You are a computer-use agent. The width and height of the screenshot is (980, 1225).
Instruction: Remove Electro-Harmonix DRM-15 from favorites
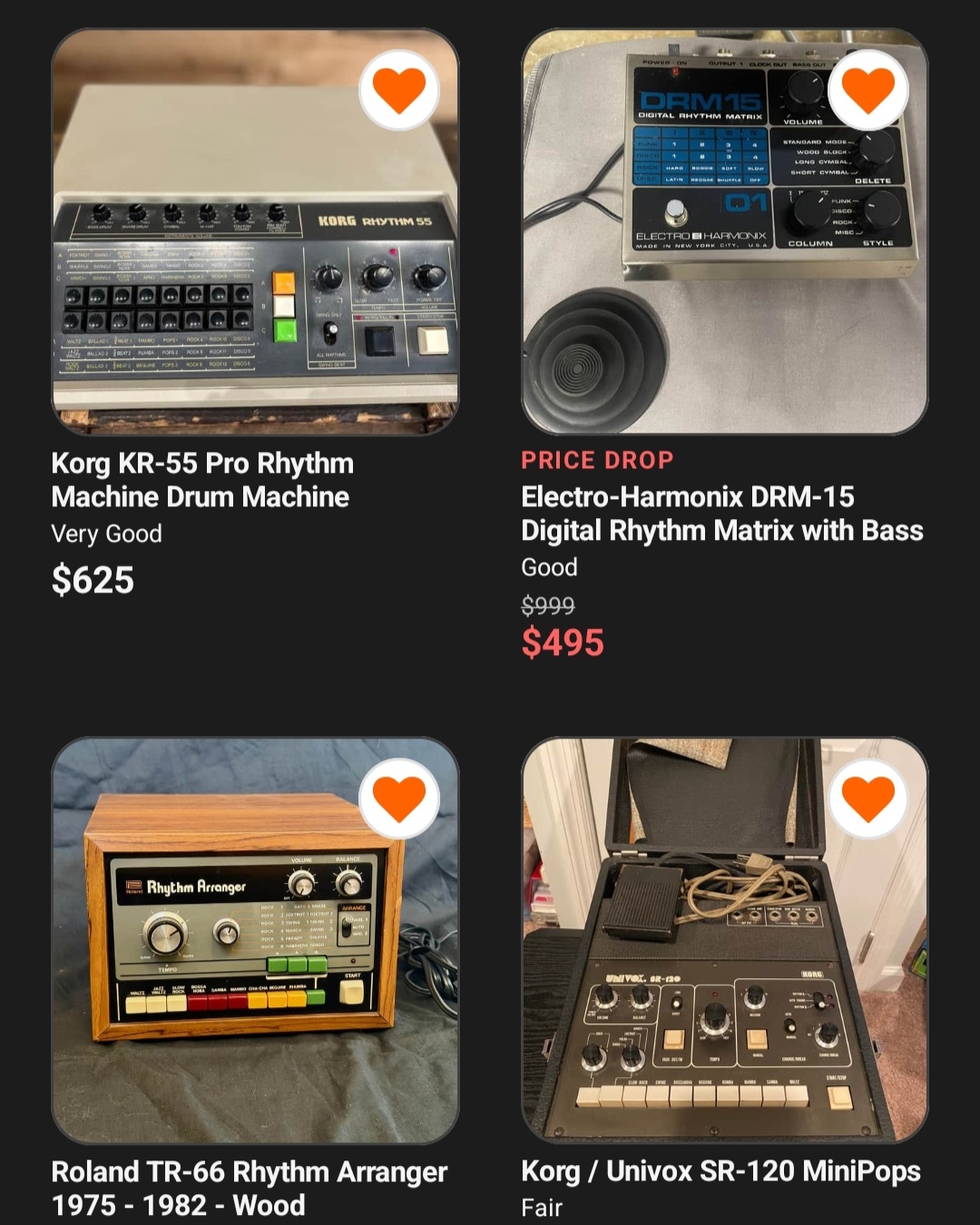[868, 91]
